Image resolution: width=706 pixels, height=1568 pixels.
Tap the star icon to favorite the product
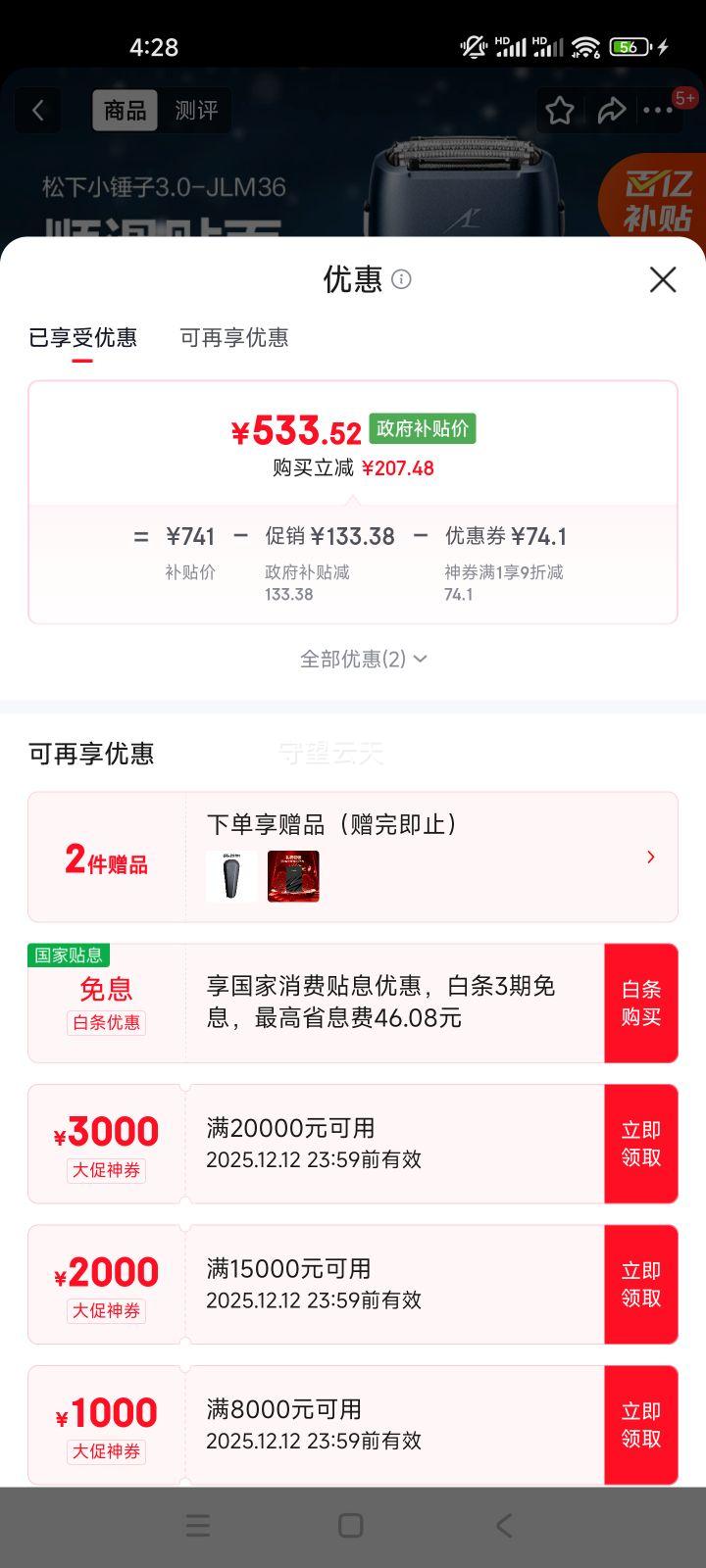tap(560, 111)
